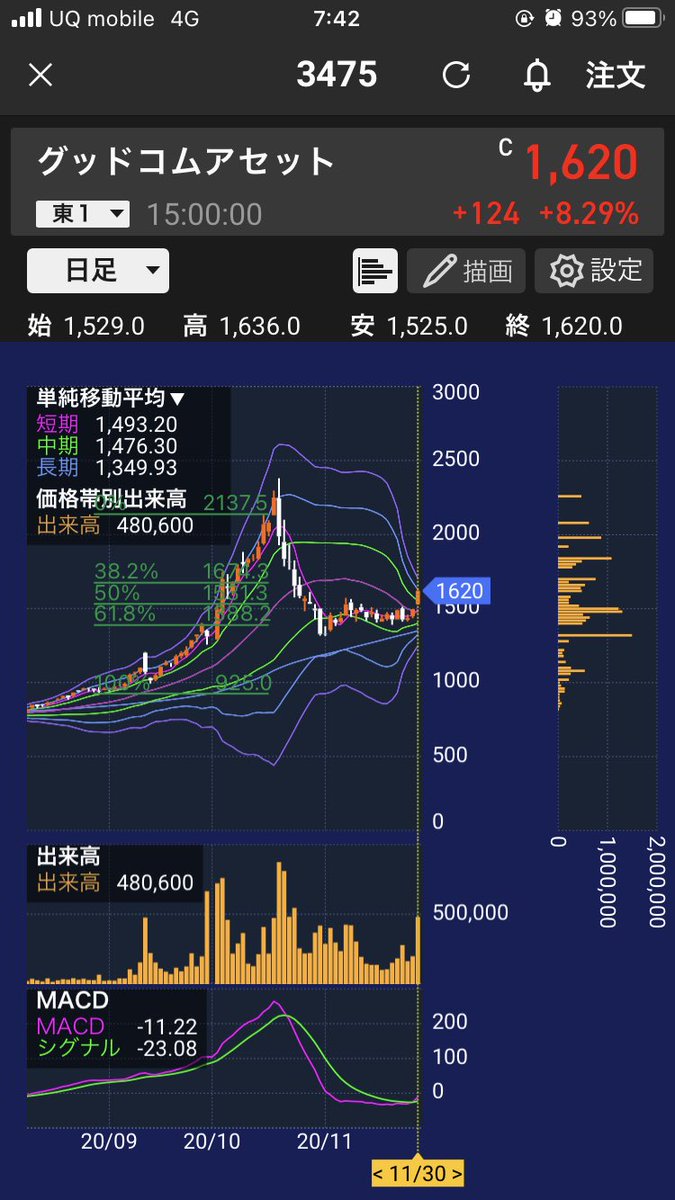Open the 設定 chart settings
Screen dimensions: 675x1200
pos(594,271)
